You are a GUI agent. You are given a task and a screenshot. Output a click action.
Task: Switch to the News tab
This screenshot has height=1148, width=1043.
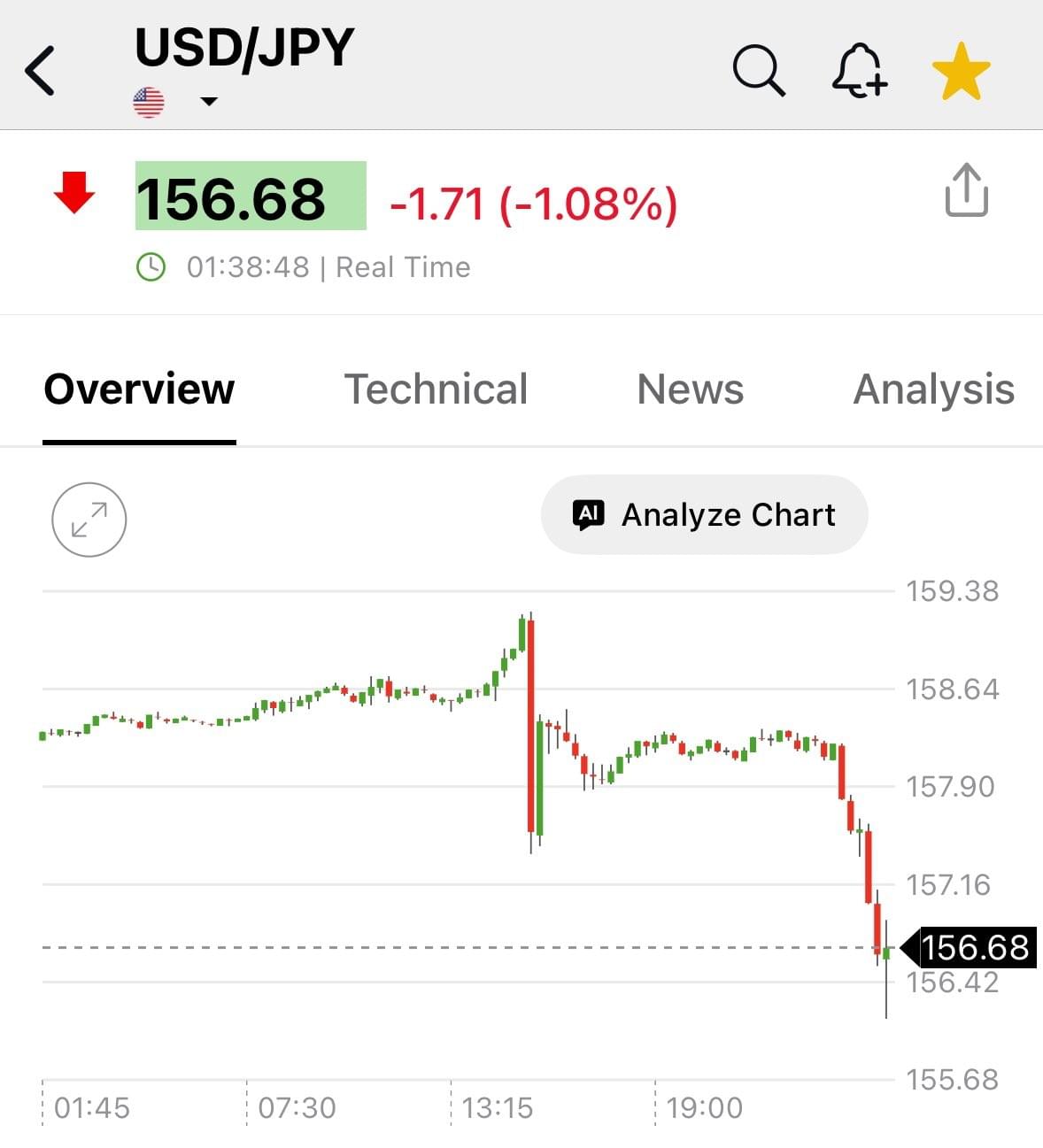point(691,389)
